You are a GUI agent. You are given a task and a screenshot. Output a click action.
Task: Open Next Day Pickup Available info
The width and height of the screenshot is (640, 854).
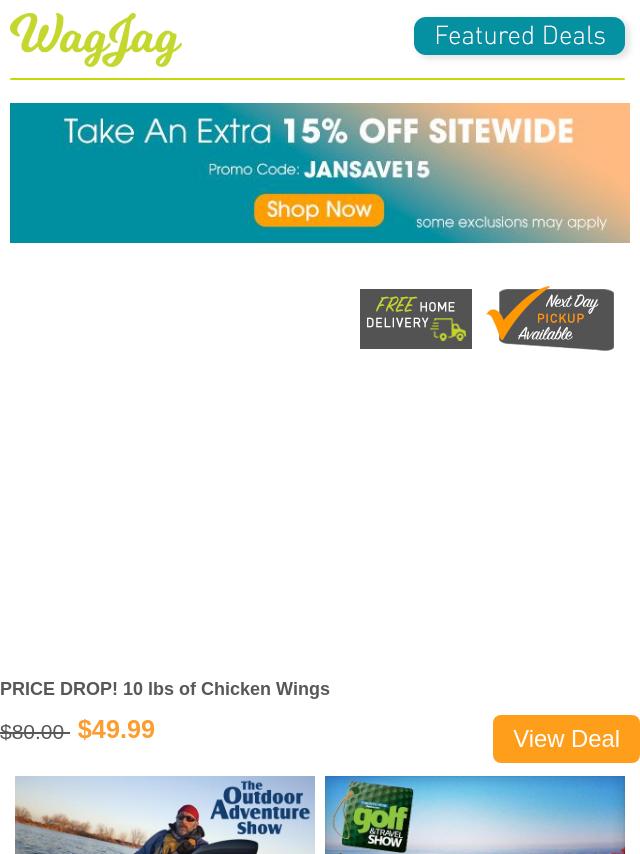(x=550, y=319)
